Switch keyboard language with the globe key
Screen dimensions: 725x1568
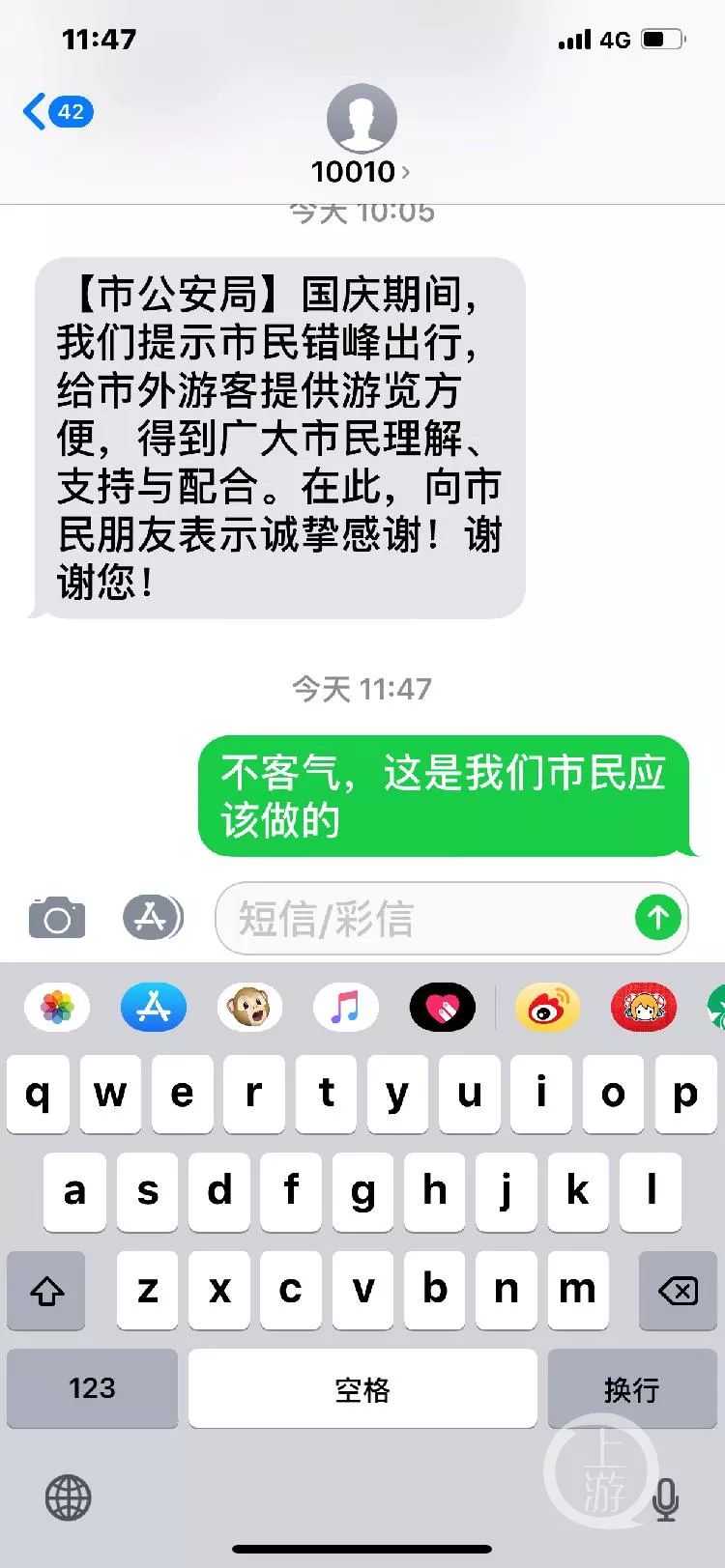tap(69, 1498)
